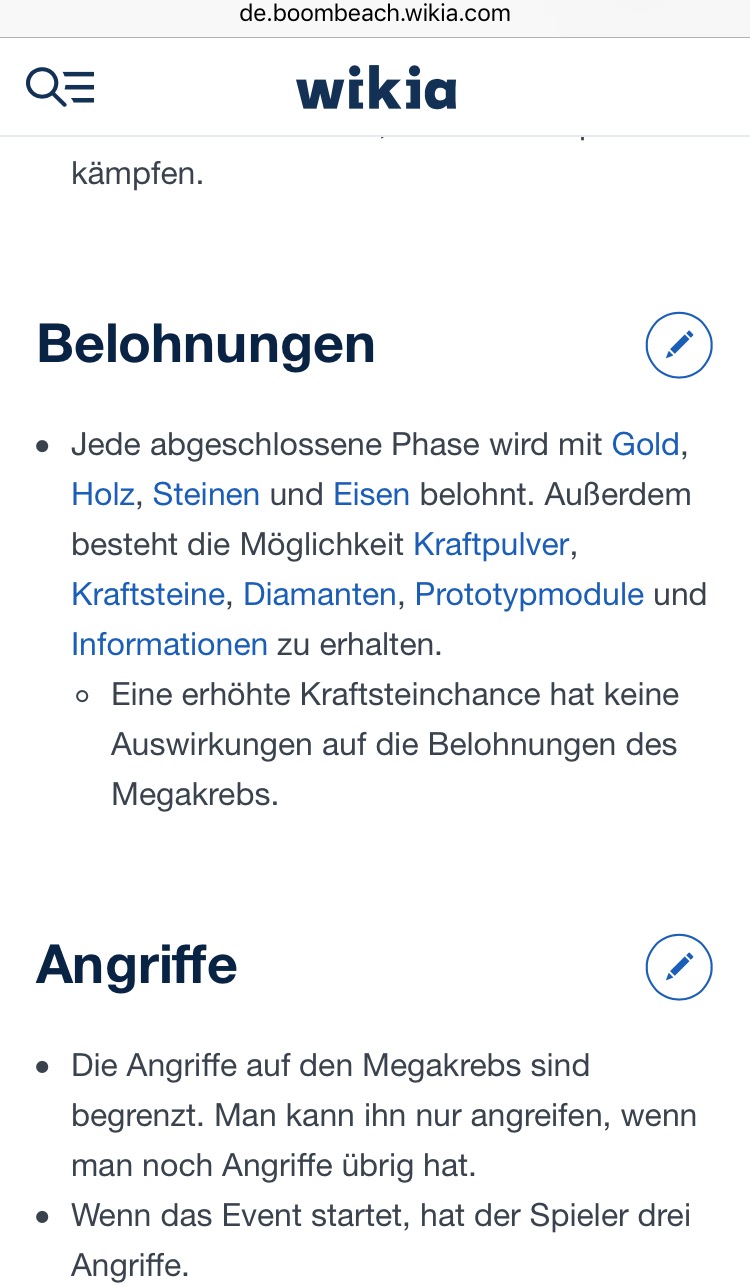750x1287 pixels.
Task: Edit the Angriffe section
Action: point(678,967)
